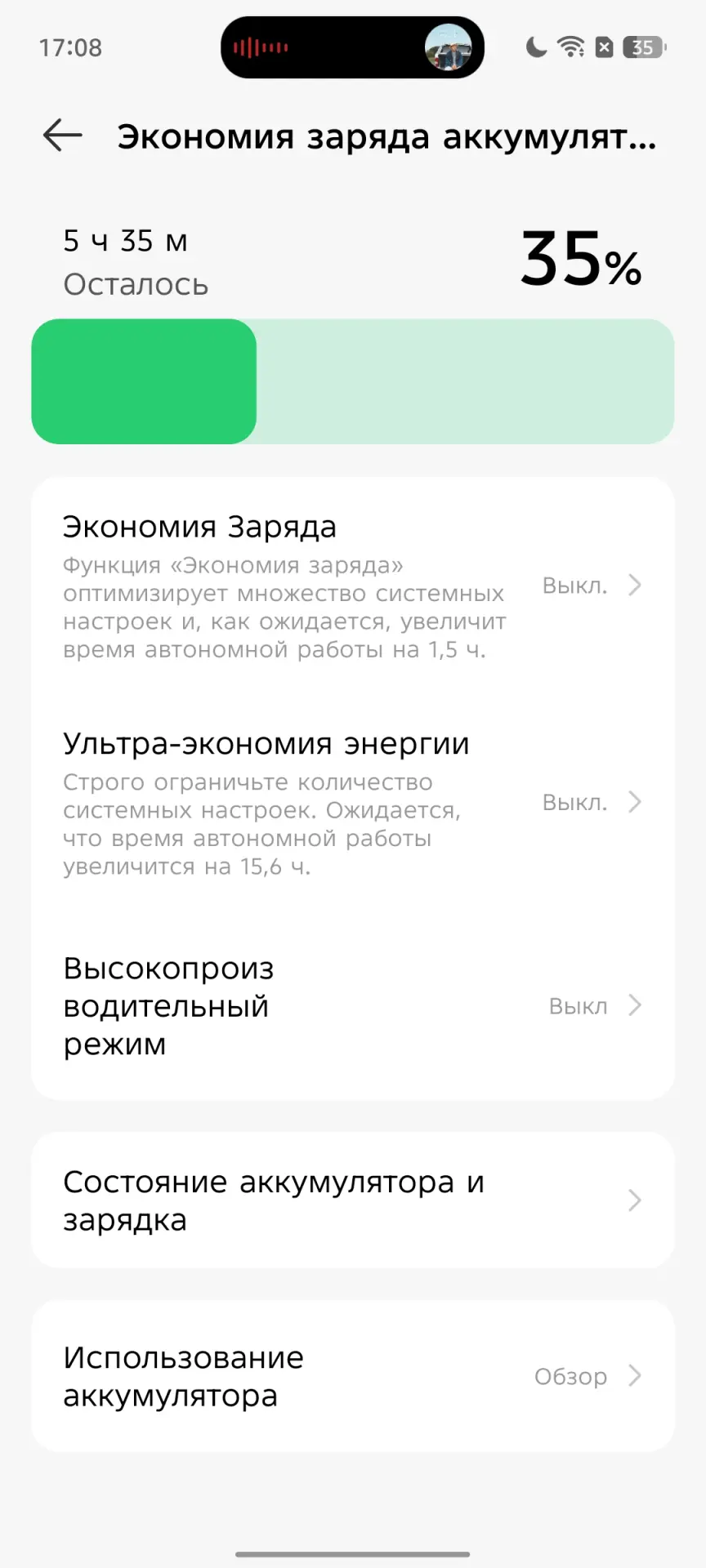Expand the Ультра-экономия энергии chevron

pos(636,802)
